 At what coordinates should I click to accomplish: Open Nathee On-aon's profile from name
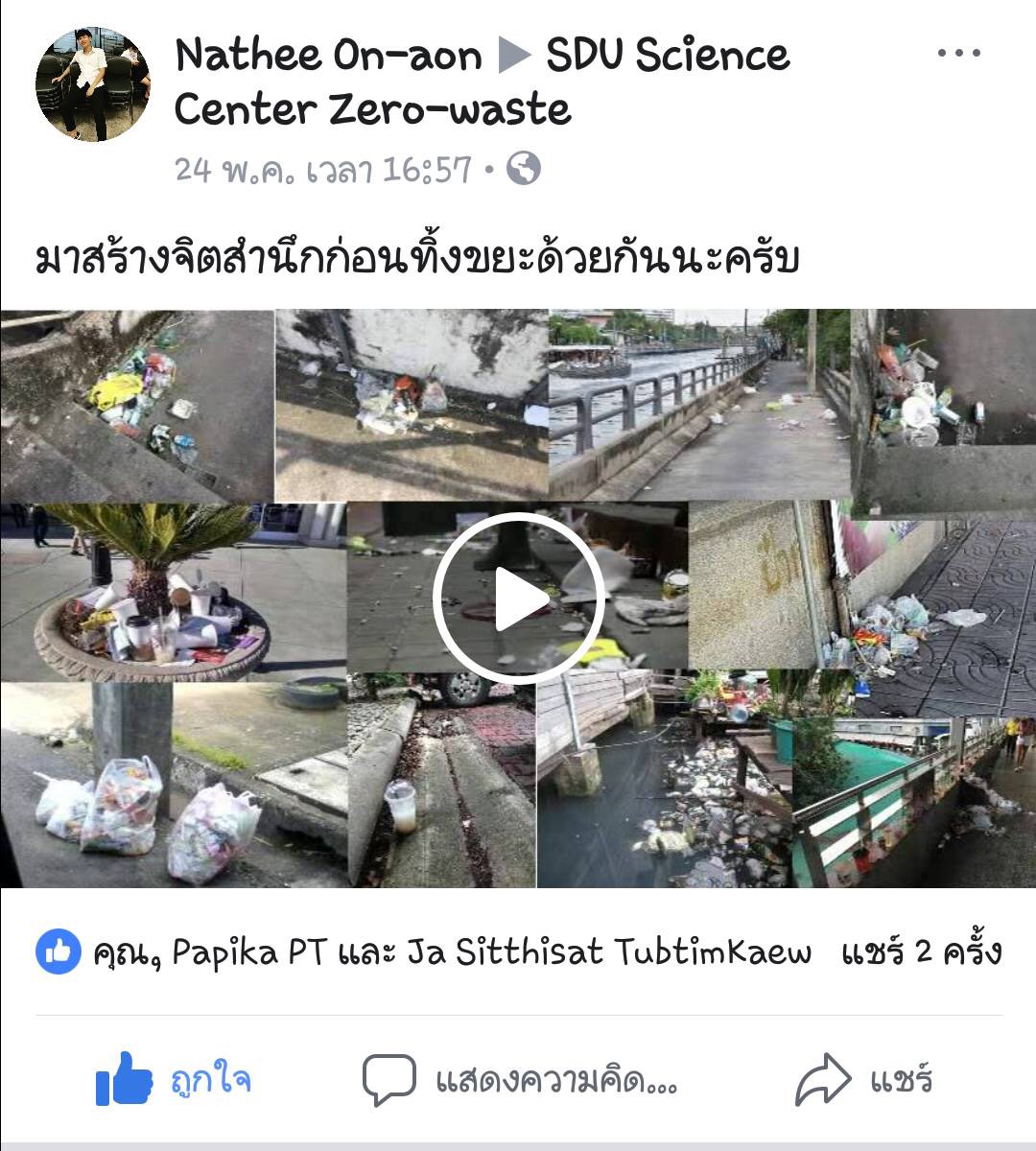328,56
